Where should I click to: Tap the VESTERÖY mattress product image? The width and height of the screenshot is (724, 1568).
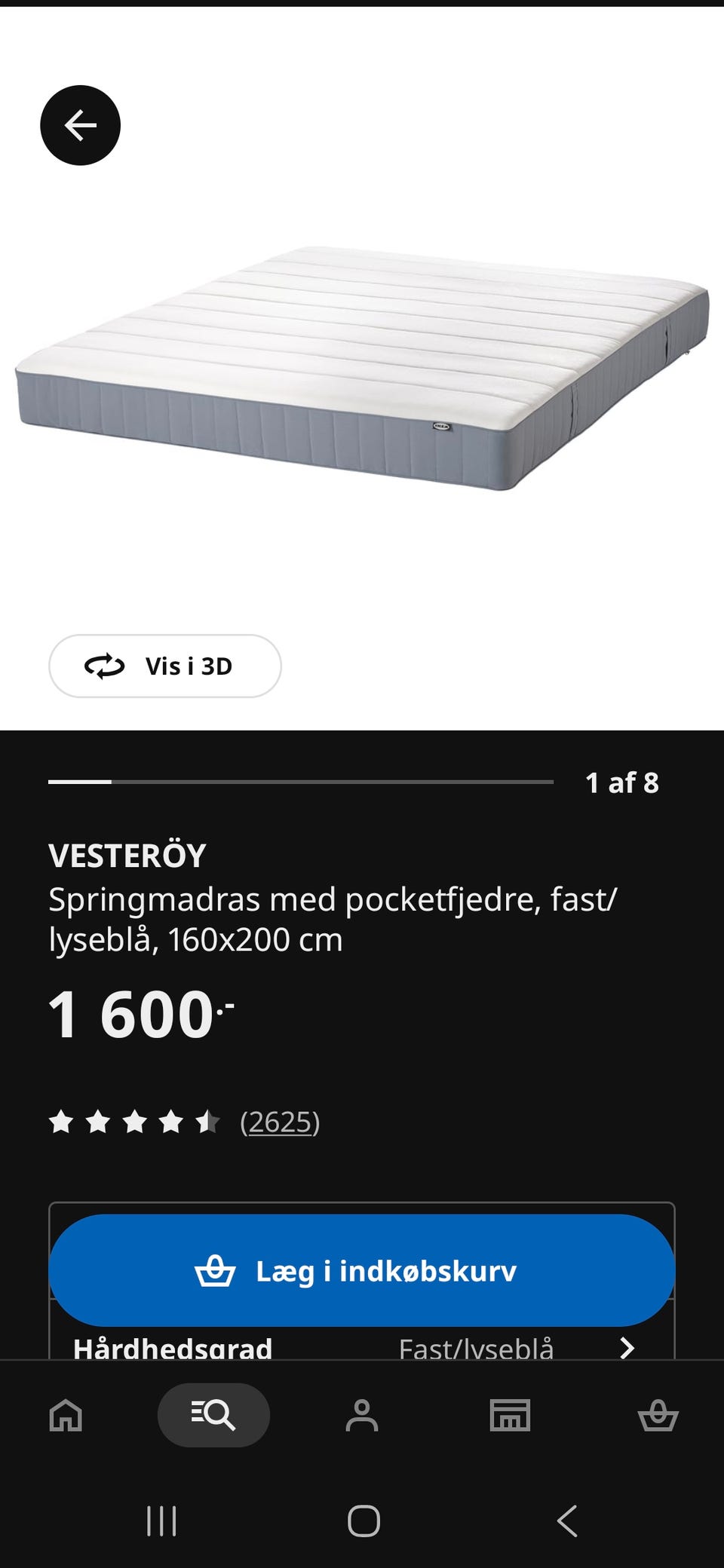click(362, 369)
